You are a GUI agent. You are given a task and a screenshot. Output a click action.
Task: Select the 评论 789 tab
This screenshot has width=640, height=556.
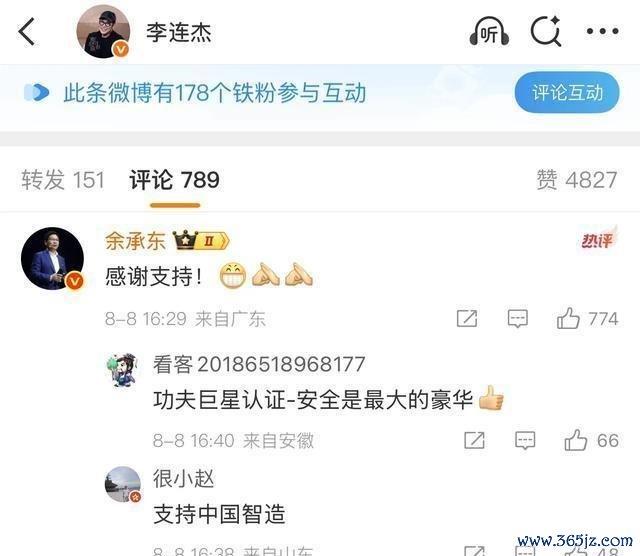pos(174,180)
